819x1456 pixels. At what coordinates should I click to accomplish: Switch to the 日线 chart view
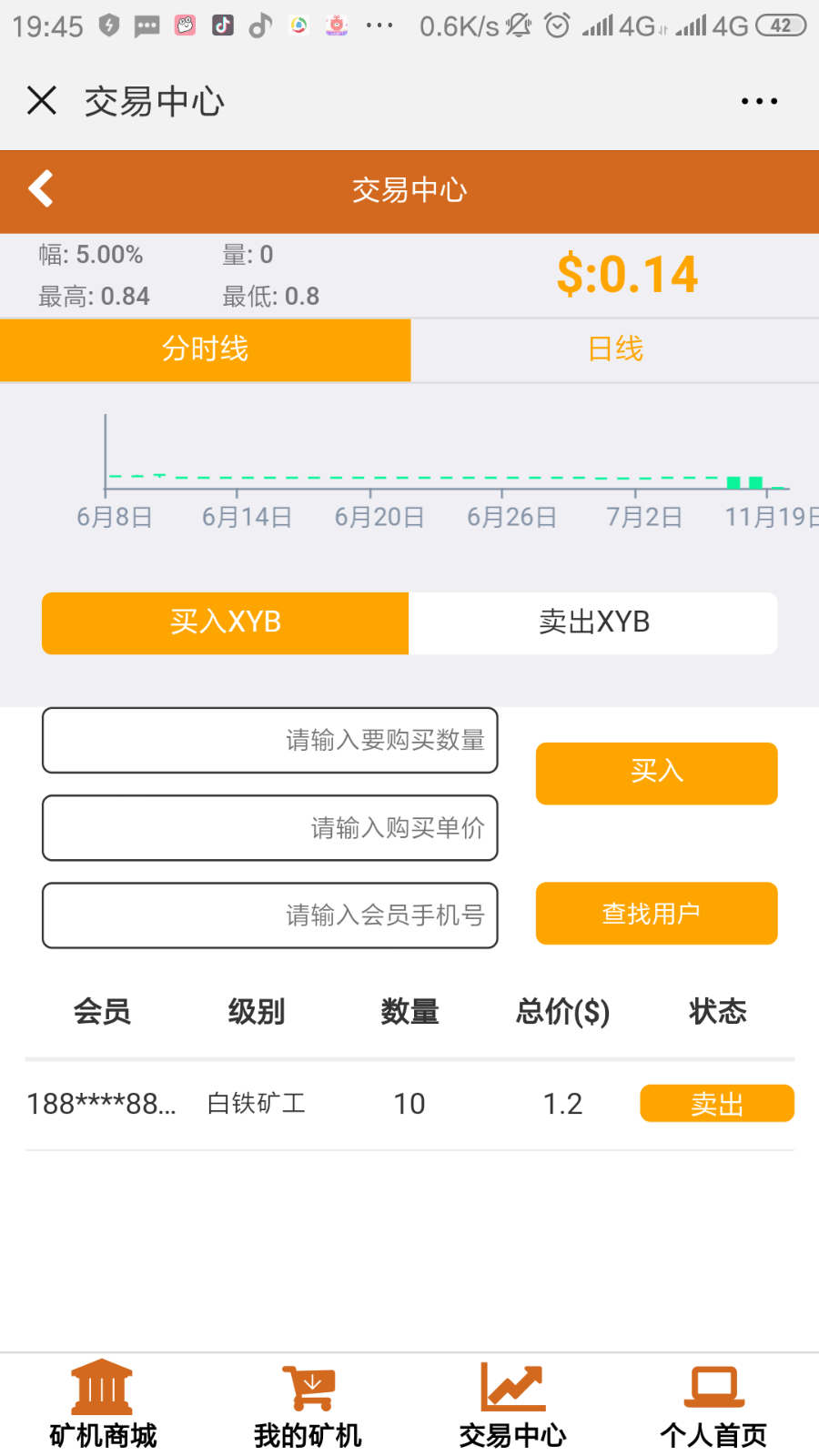coord(614,349)
